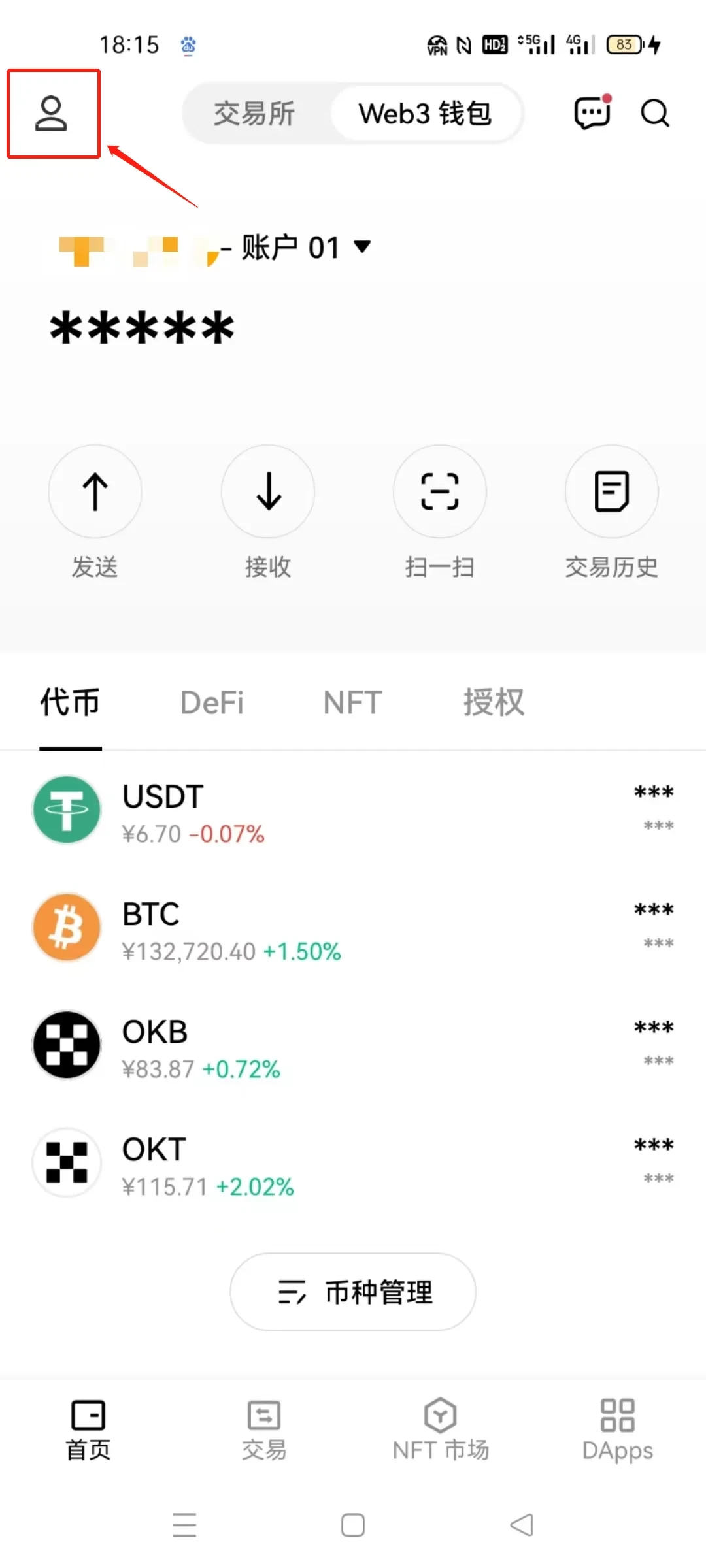Screen dimensions: 706x1568
Task: Tap the search magnifier icon
Action: point(654,113)
